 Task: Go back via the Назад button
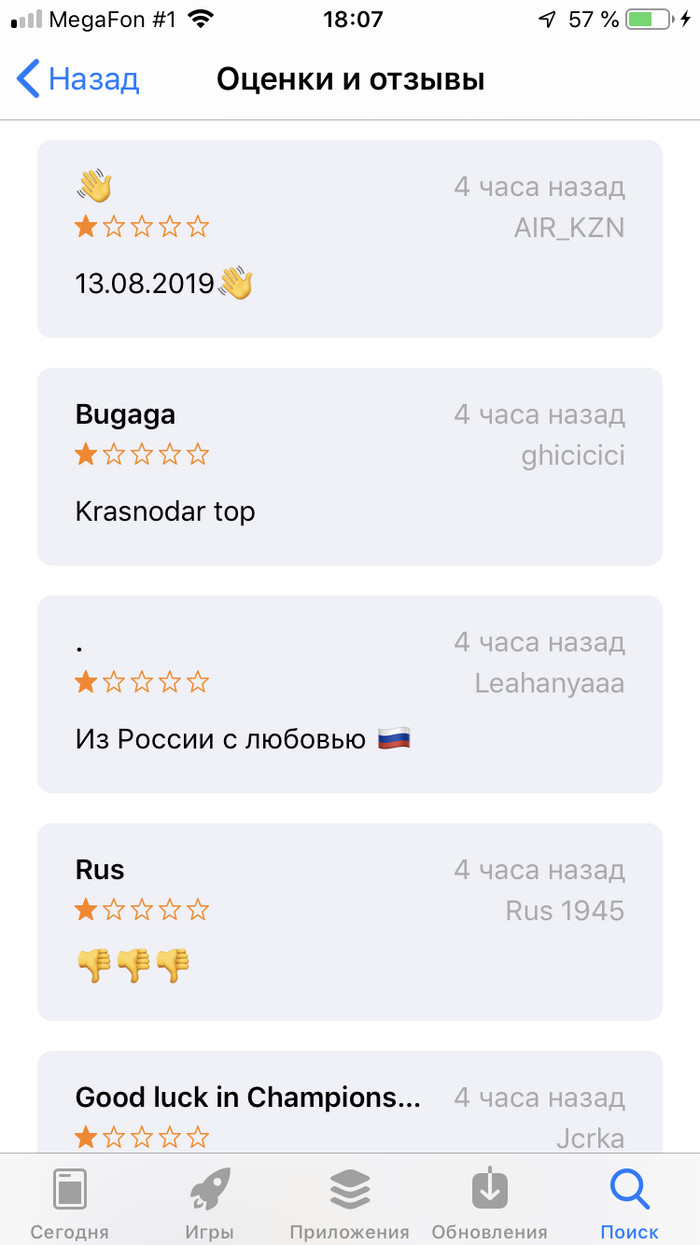(x=78, y=79)
